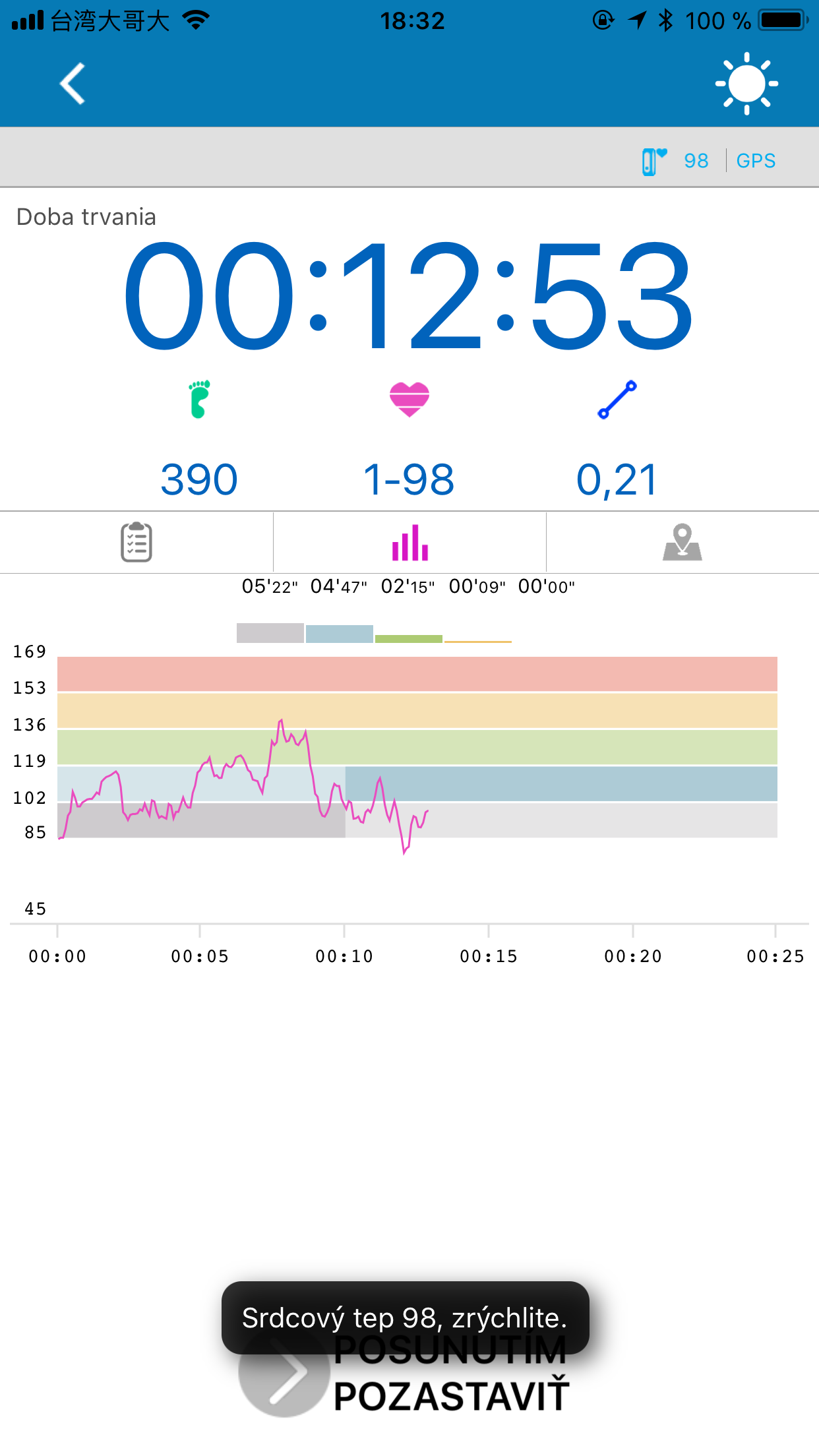The height and width of the screenshot is (1456, 819).
Task: Switch to the checklist summary tab
Action: (136, 542)
